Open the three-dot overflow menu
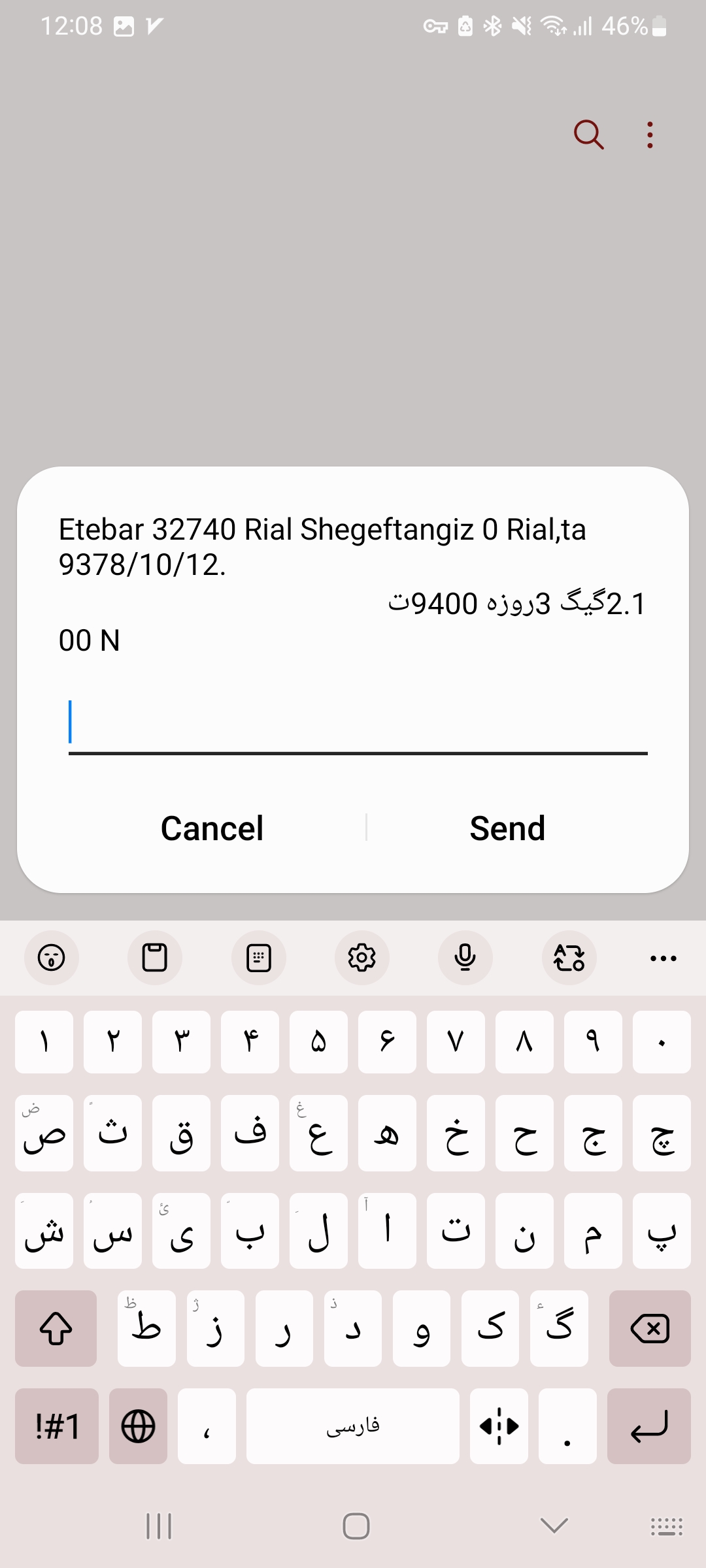This screenshot has height=1568, width=706. pos(649,135)
